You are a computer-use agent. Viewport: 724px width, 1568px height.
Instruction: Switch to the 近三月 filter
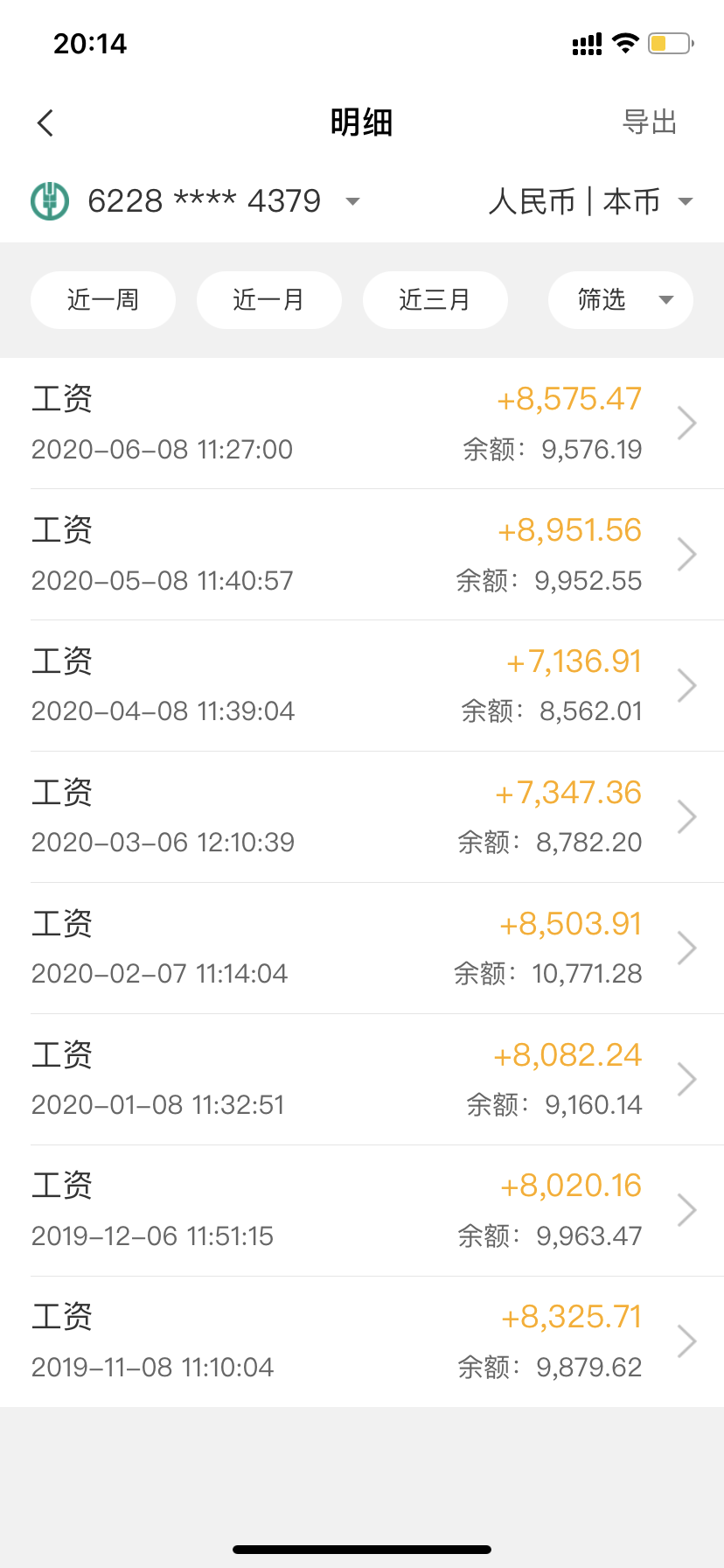tap(435, 299)
